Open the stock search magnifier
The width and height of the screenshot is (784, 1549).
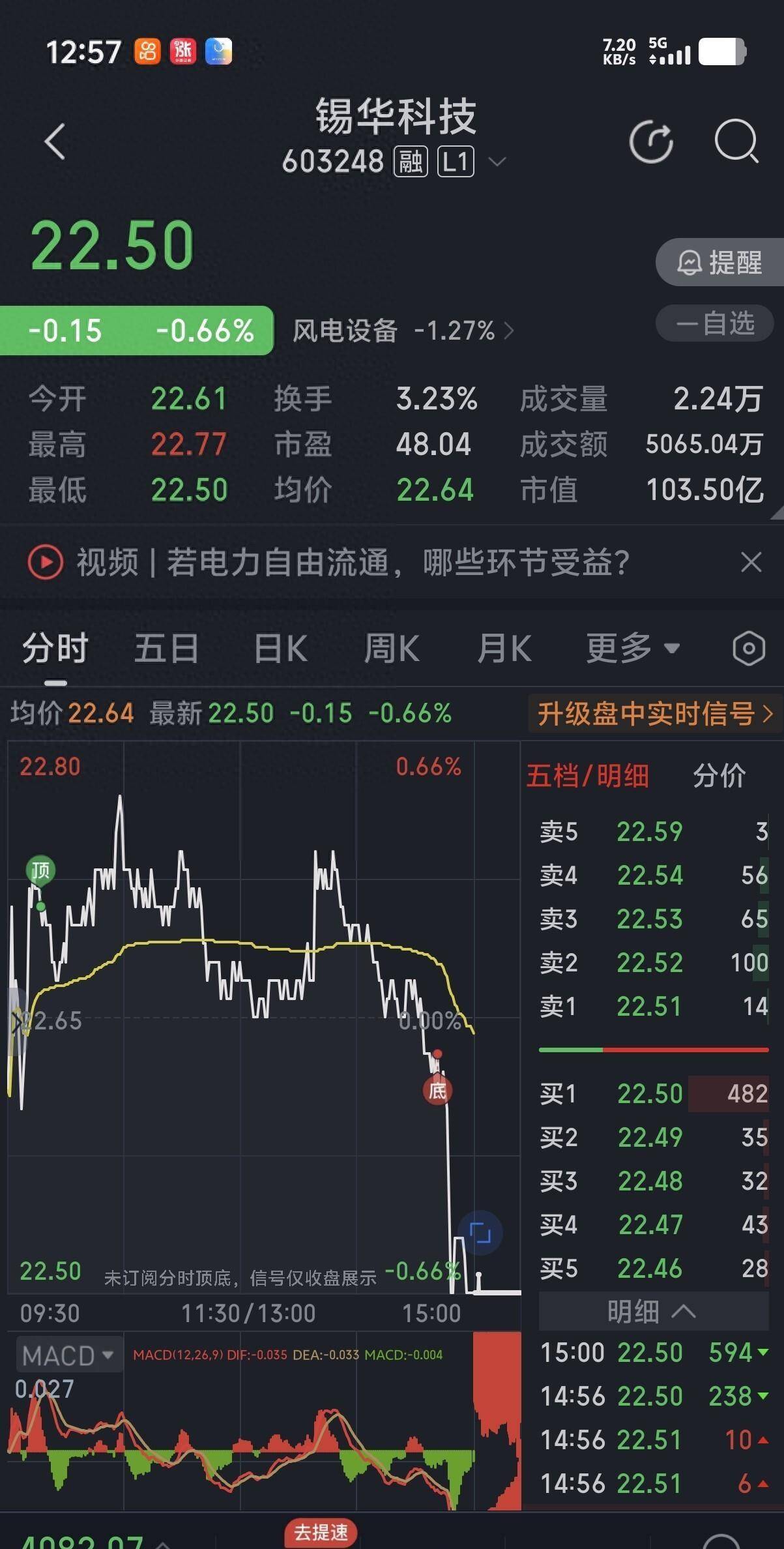point(736,141)
